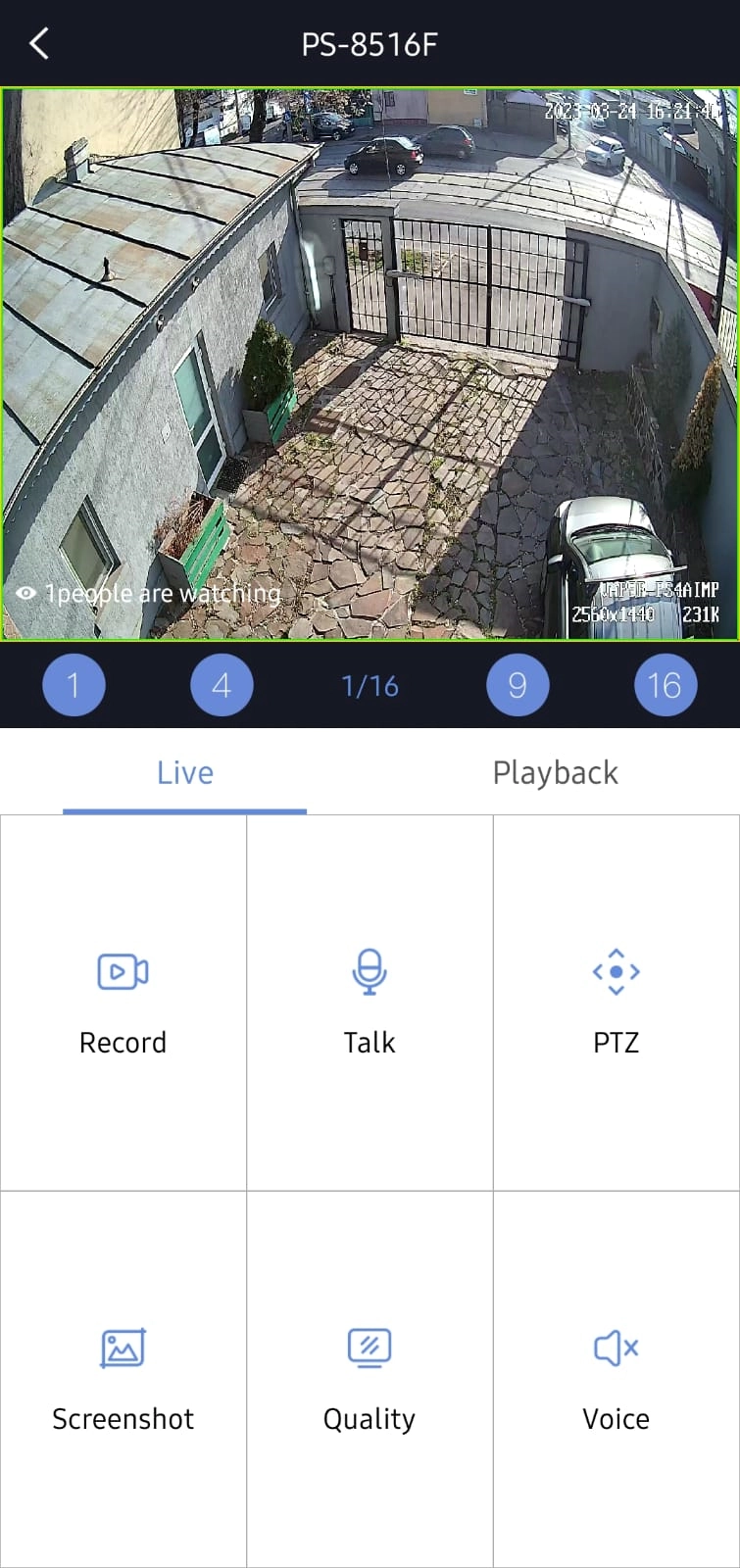This screenshot has height=1568, width=740.
Task: Switch to the Playback tab
Action: 555,773
